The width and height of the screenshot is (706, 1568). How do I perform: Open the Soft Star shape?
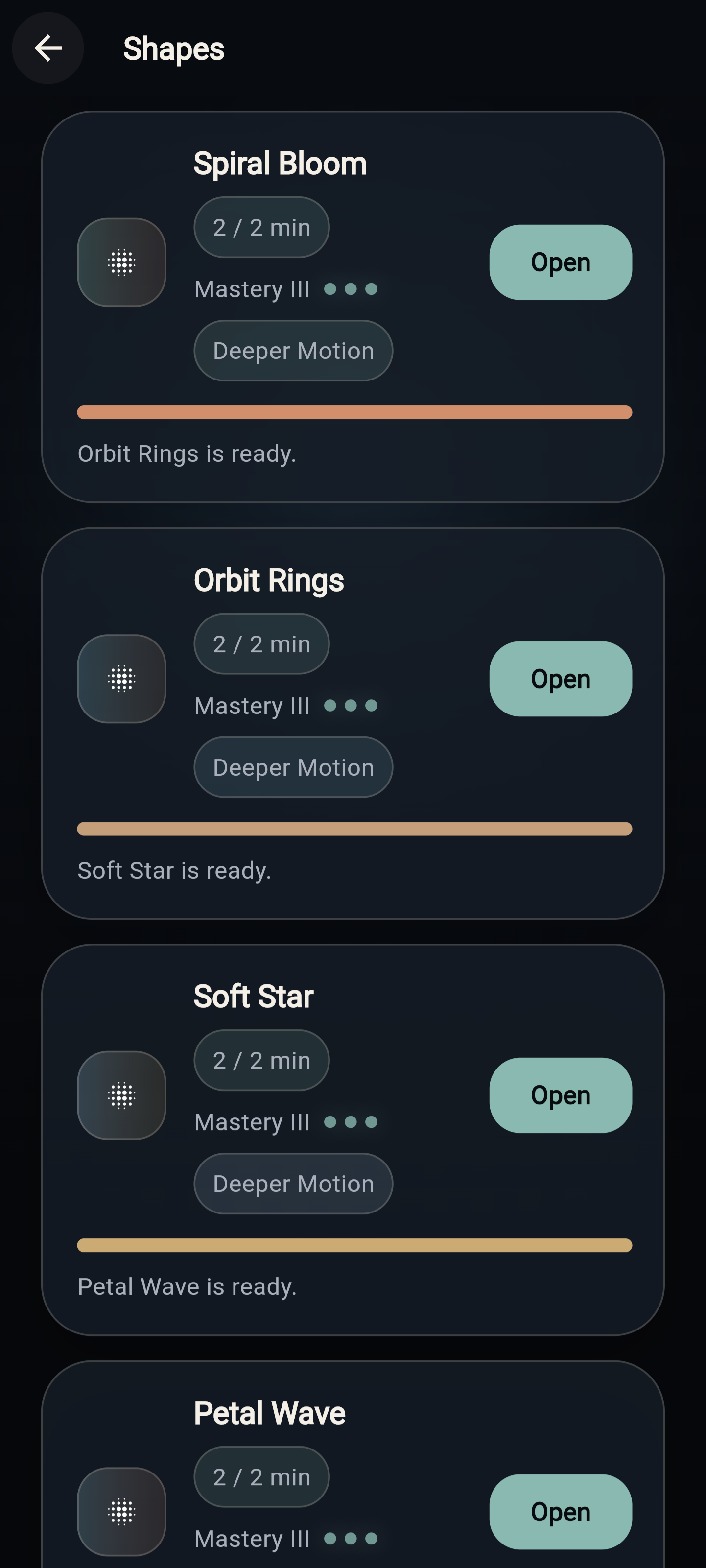pyautogui.click(x=560, y=1094)
